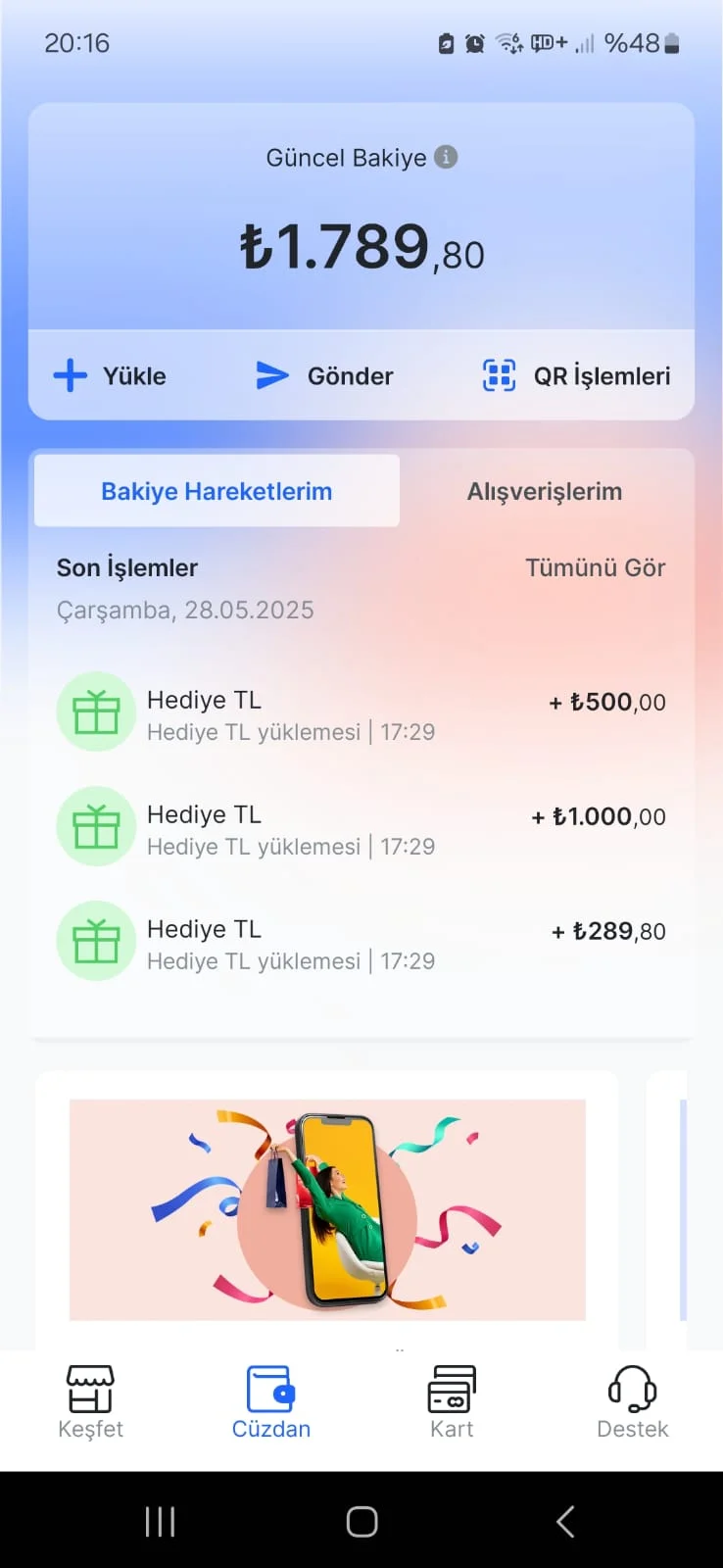Select the Cüzdan tab

(x=271, y=1402)
